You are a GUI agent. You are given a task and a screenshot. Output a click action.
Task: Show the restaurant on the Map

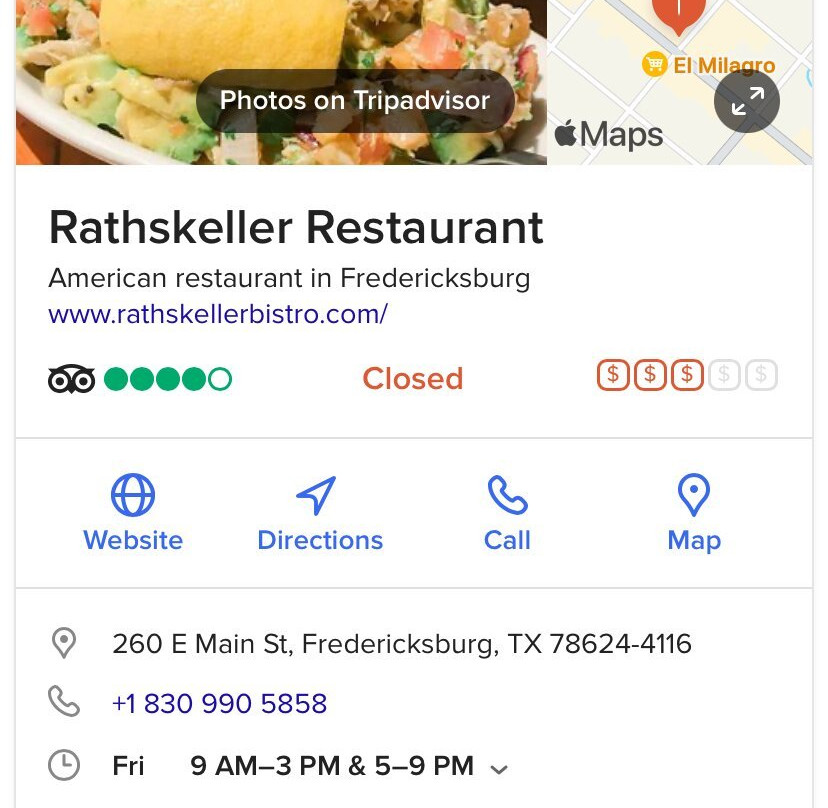(694, 513)
